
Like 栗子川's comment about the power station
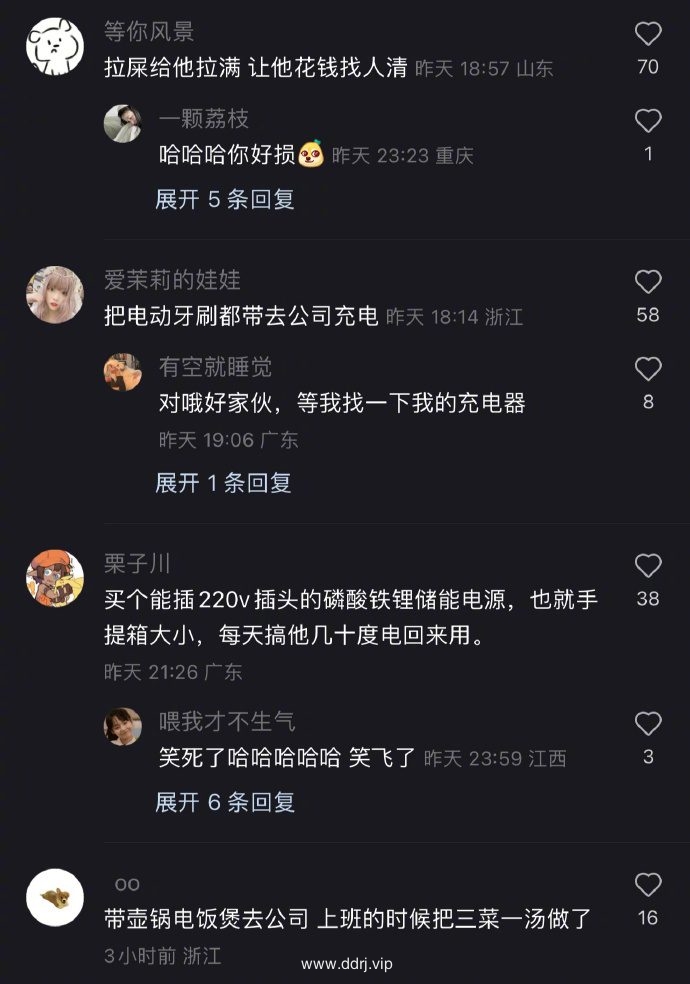click(648, 566)
